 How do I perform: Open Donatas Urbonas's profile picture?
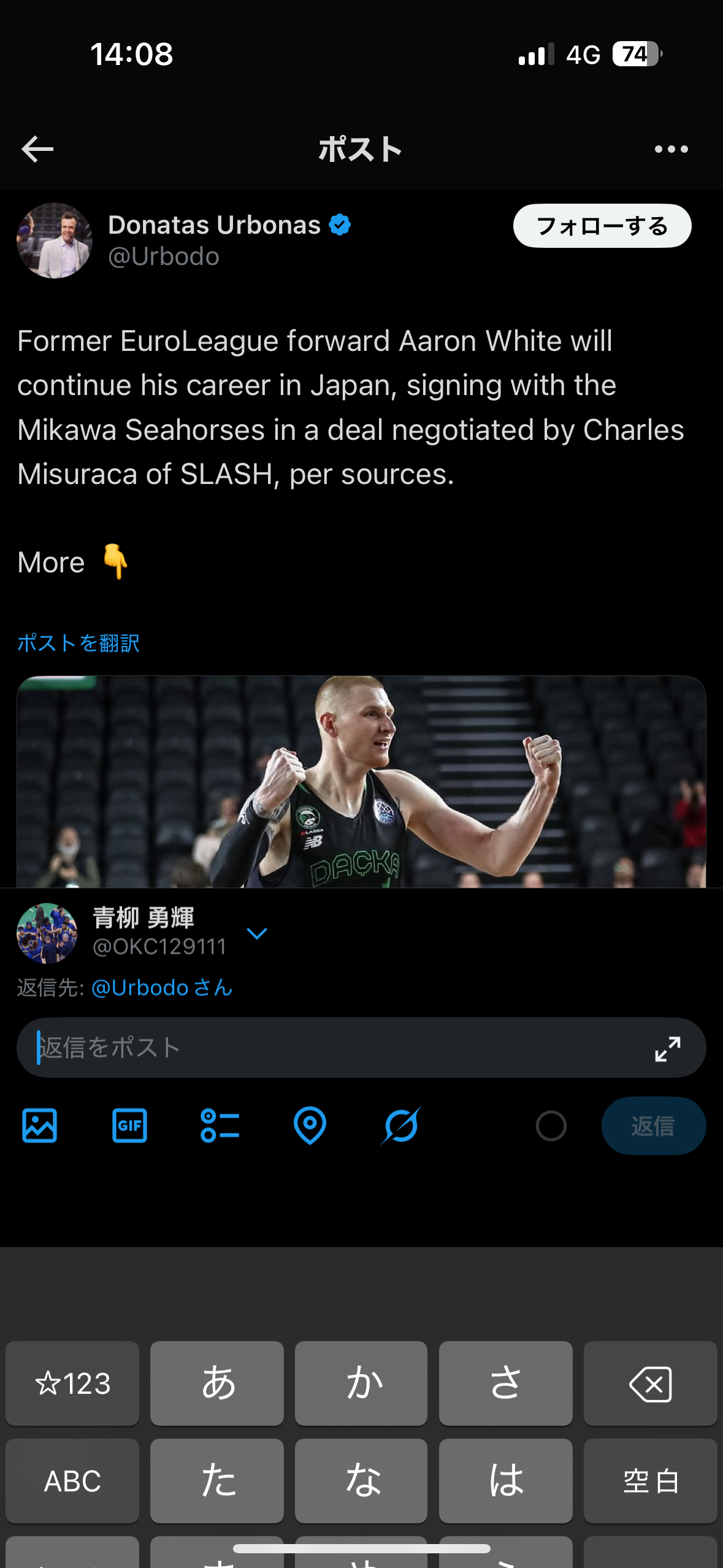(55, 240)
